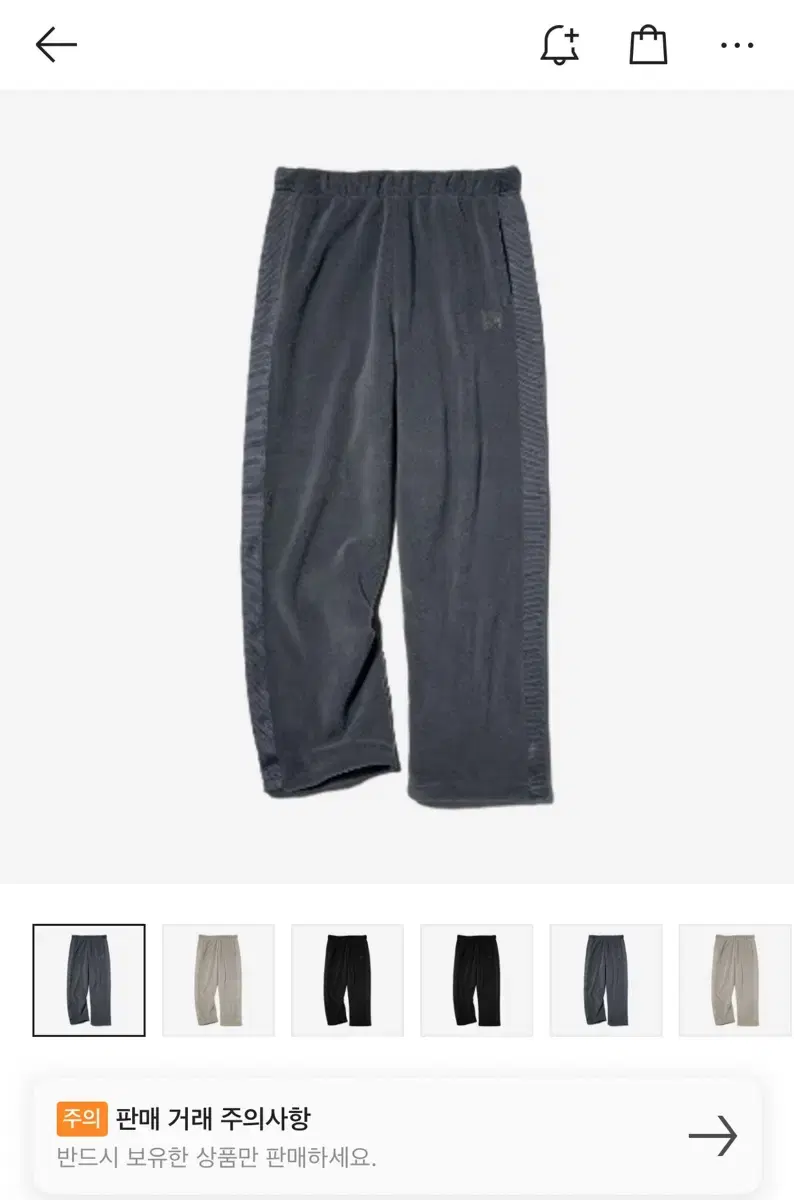
Task: Open the three-dot more options menu
Action: pyautogui.click(x=737, y=45)
